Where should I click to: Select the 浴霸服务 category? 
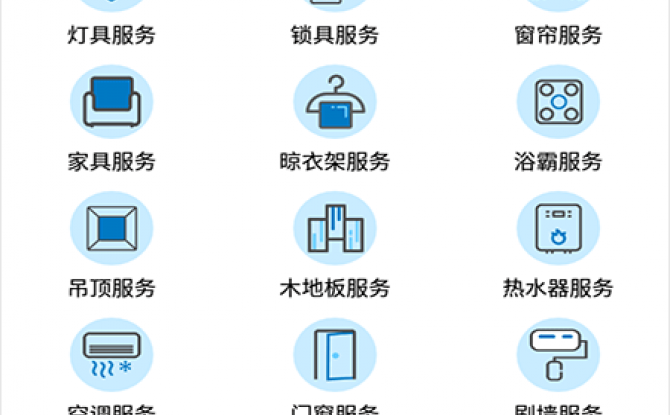coord(558,103)
